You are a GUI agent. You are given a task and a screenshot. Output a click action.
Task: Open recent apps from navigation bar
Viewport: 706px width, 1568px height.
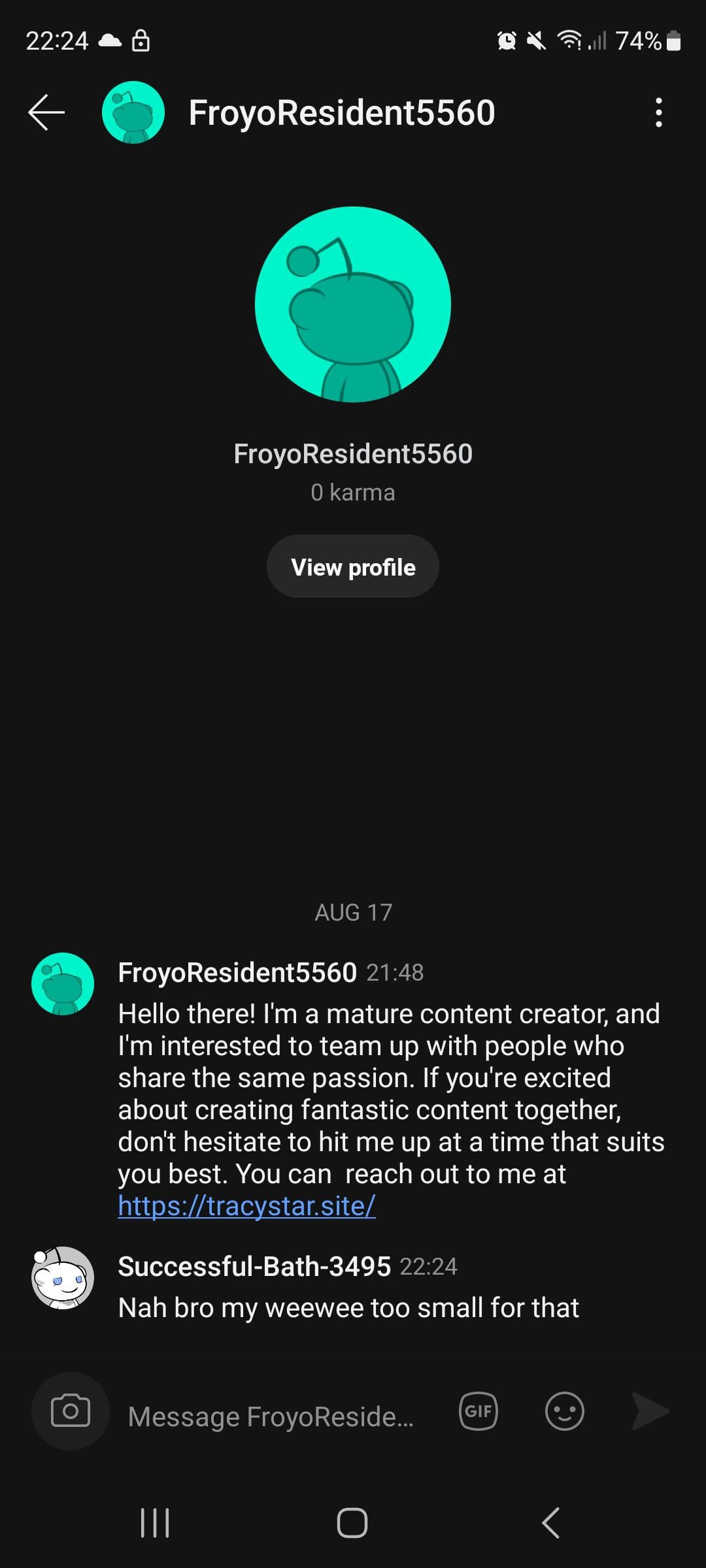pos(155,1522)
